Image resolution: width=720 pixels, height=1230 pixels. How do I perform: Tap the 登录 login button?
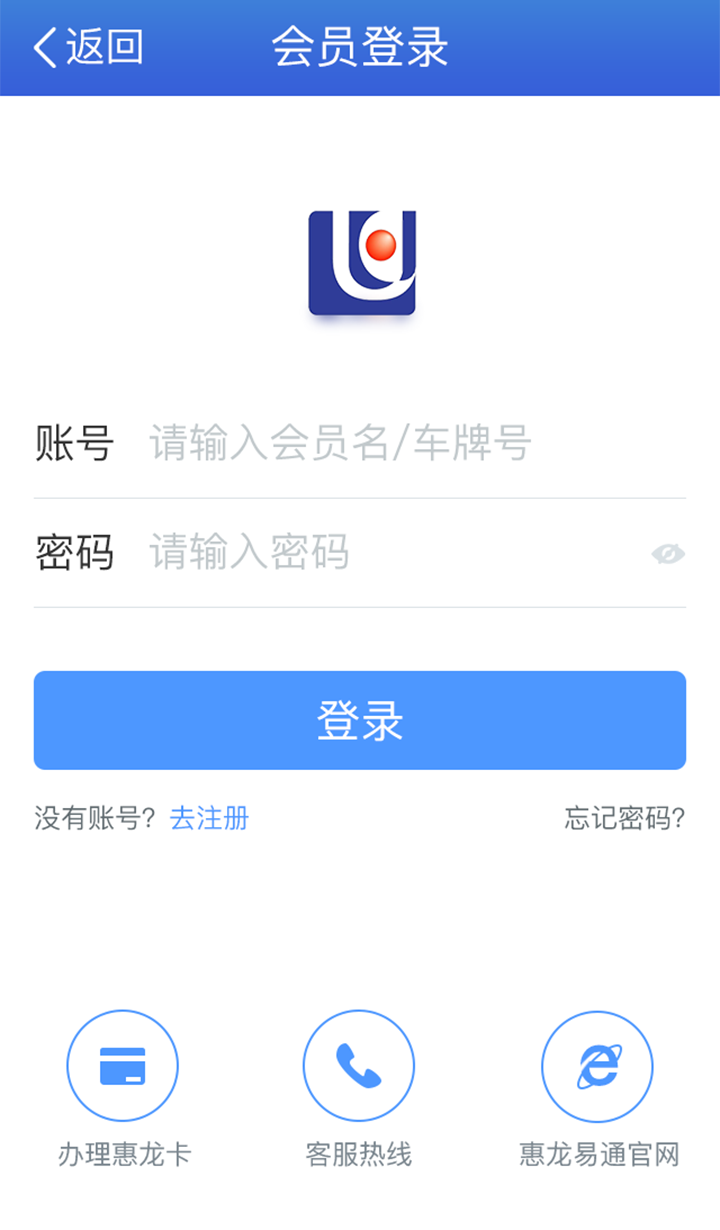pyautogui.click(x=360, y=720)
